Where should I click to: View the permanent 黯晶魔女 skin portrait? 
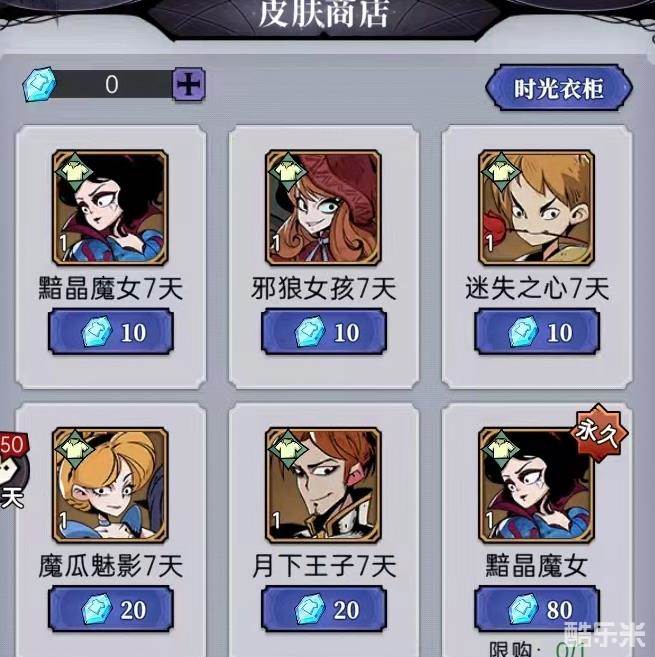tap(536, 485)
